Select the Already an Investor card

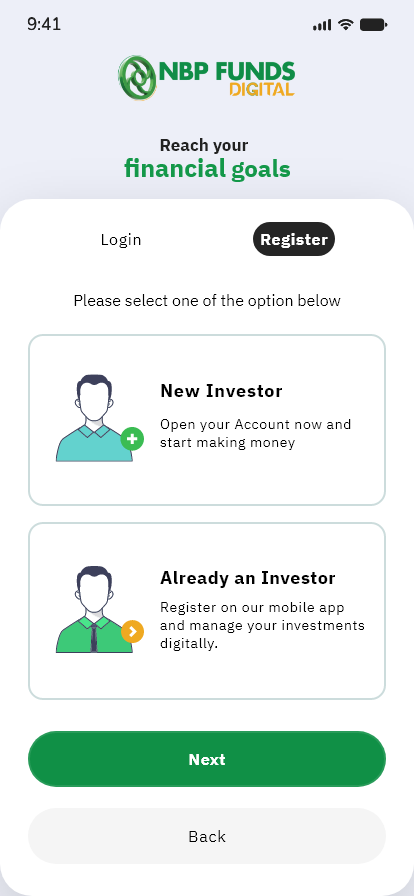207,611
